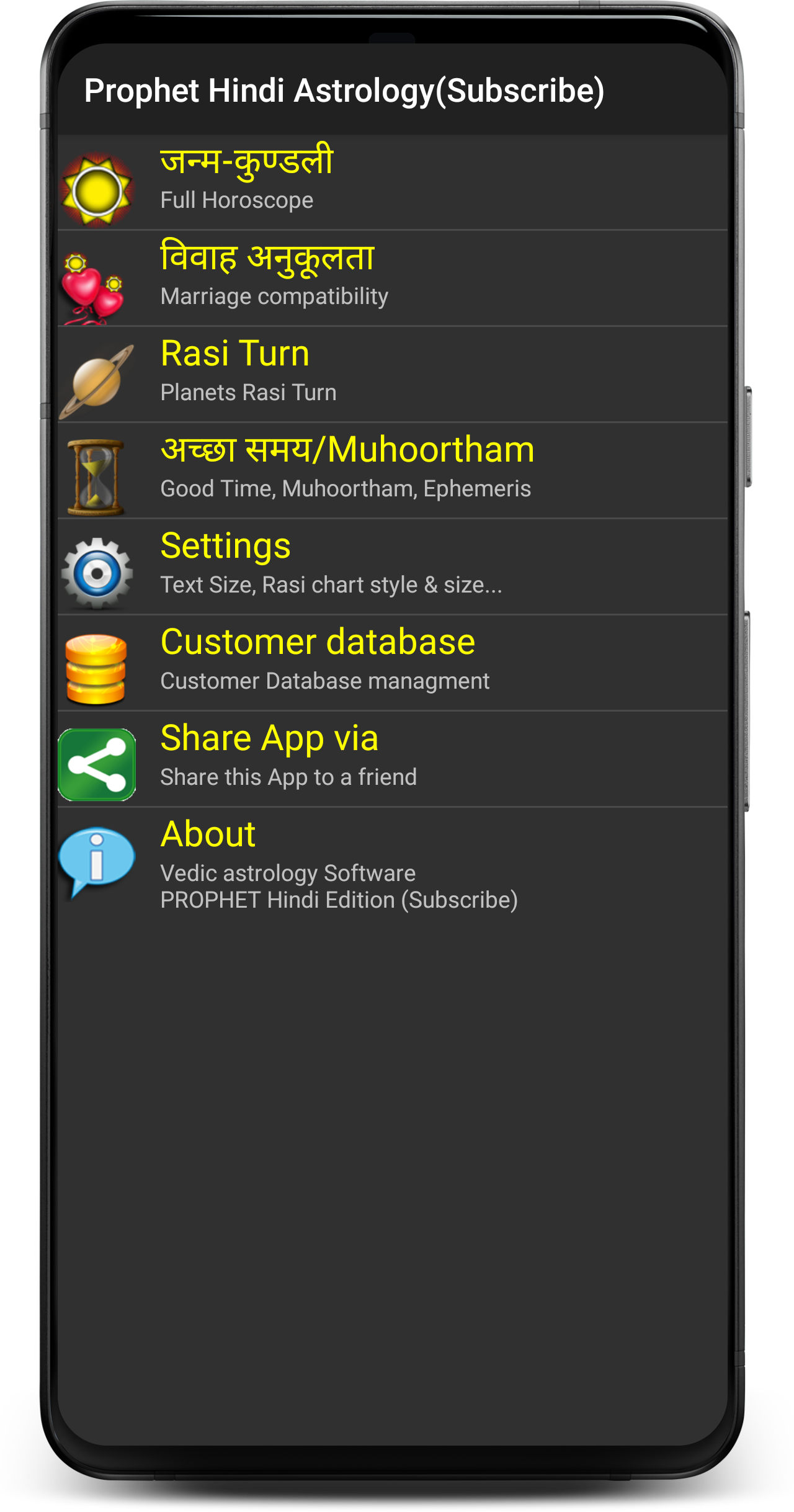
Task: Go to Settings for text size
Action: pos(392,566)
